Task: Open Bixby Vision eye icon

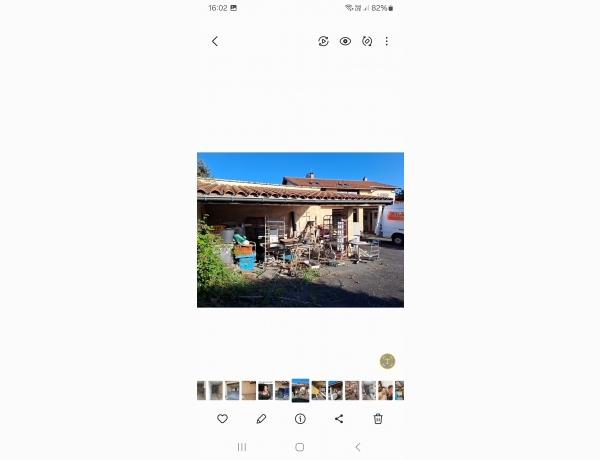Action: pos(345,41)
